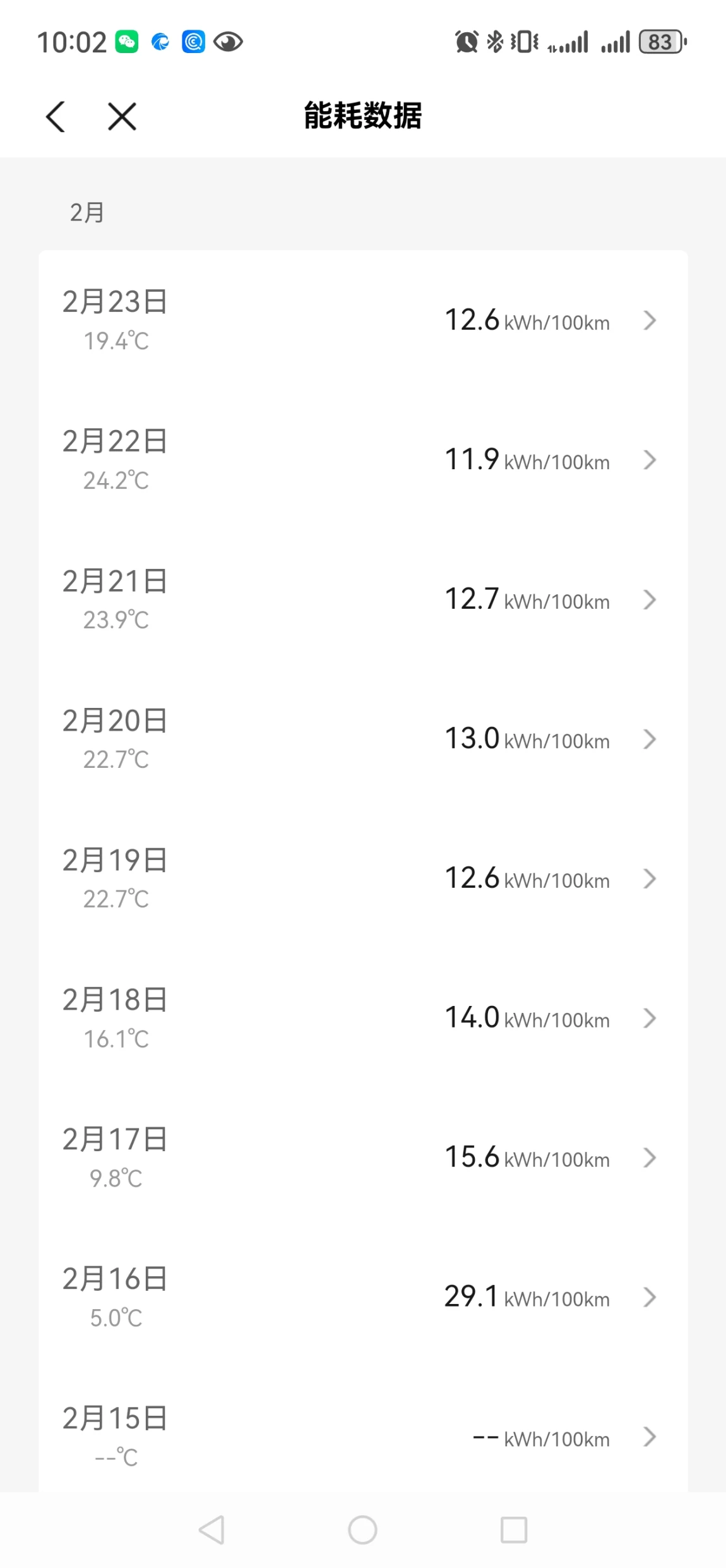Image resolution: width=726 pixels, height=1568 pixels.
Task: View the 2月16日 29.1 kWh/100km record
Action: pos(363,1297)
